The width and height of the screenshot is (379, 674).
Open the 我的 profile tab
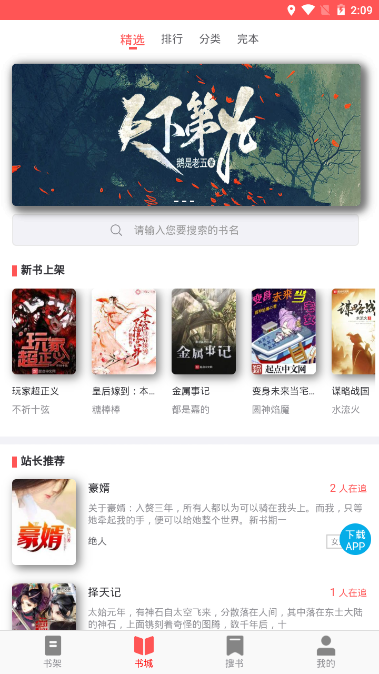click(x=326, y=652)
